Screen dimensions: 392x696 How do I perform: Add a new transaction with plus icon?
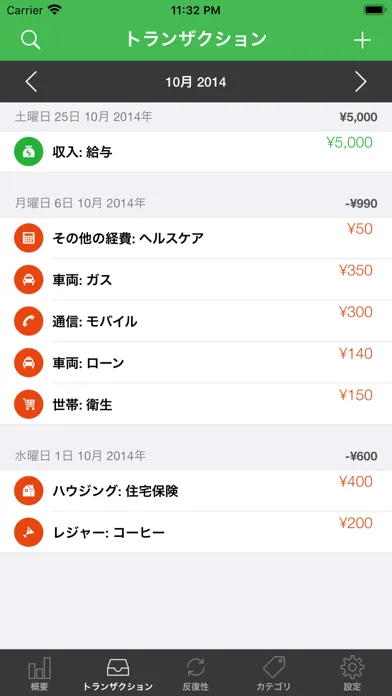[362, 40]
